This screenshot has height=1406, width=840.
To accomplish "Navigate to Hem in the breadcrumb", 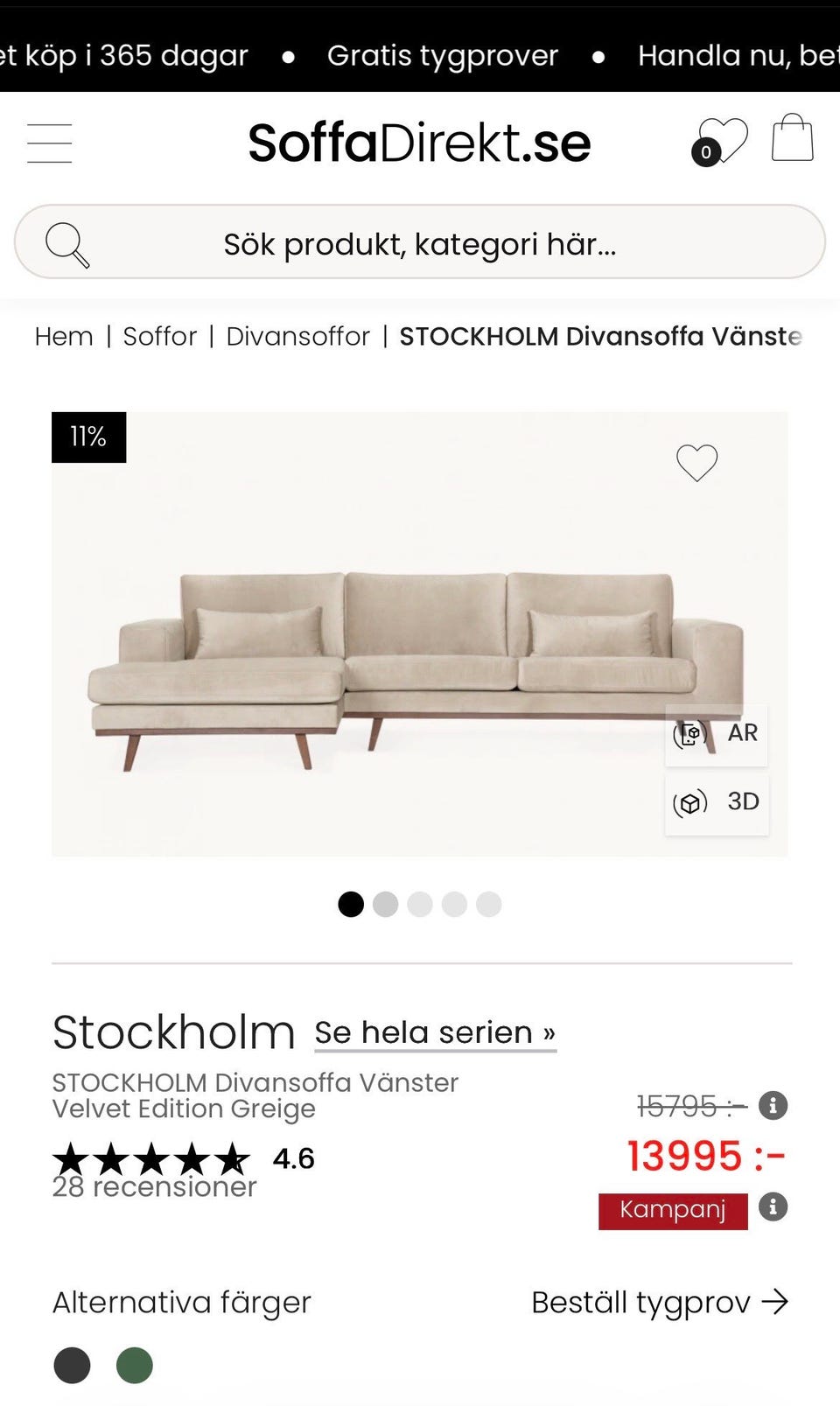I will [x=63, y=336].
